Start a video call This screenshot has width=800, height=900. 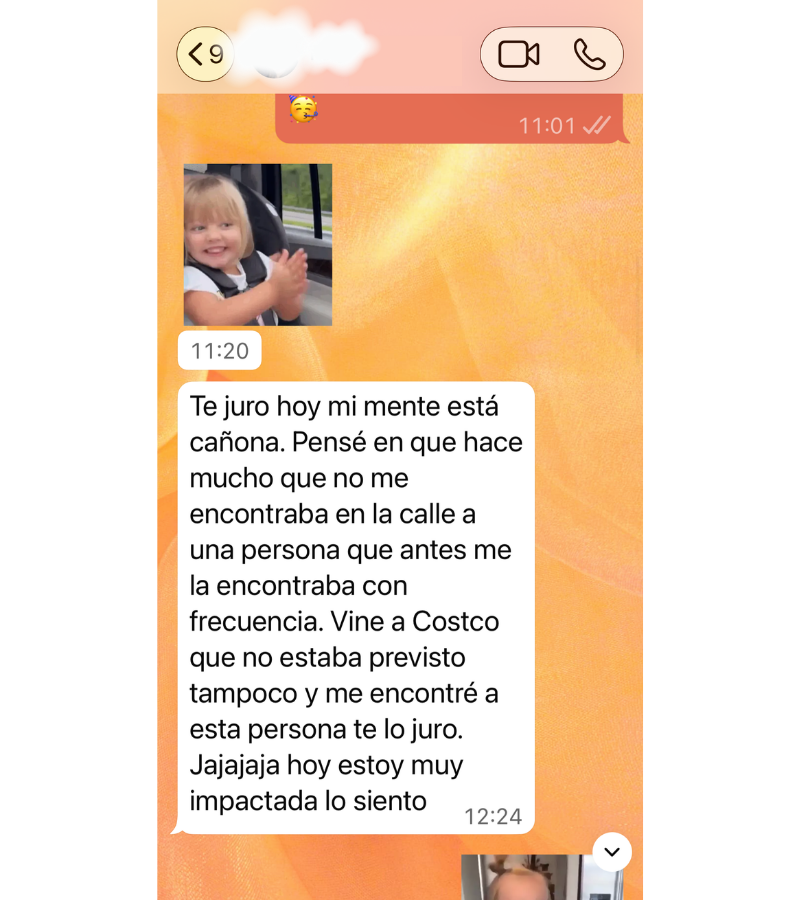[x=518, y=54]
